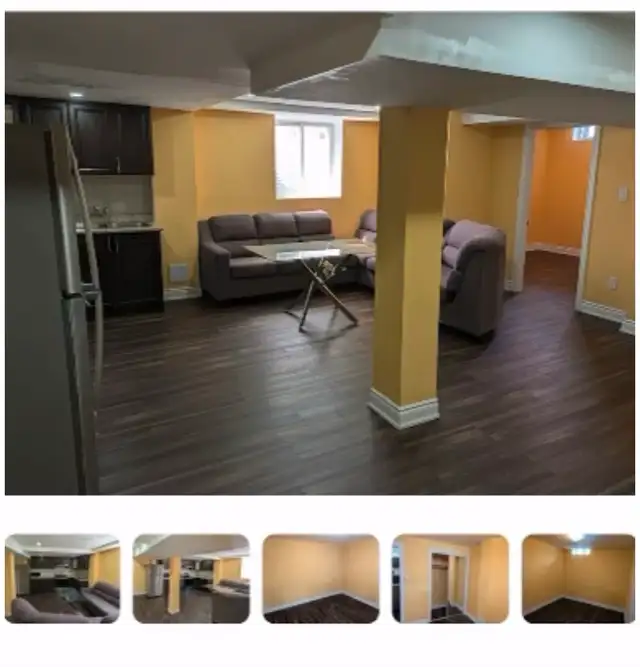The width and height of the screenshot is (640, 667).
Task: Select the thumbnail showing the sofas and kitchen
Action: click(63, 578)
